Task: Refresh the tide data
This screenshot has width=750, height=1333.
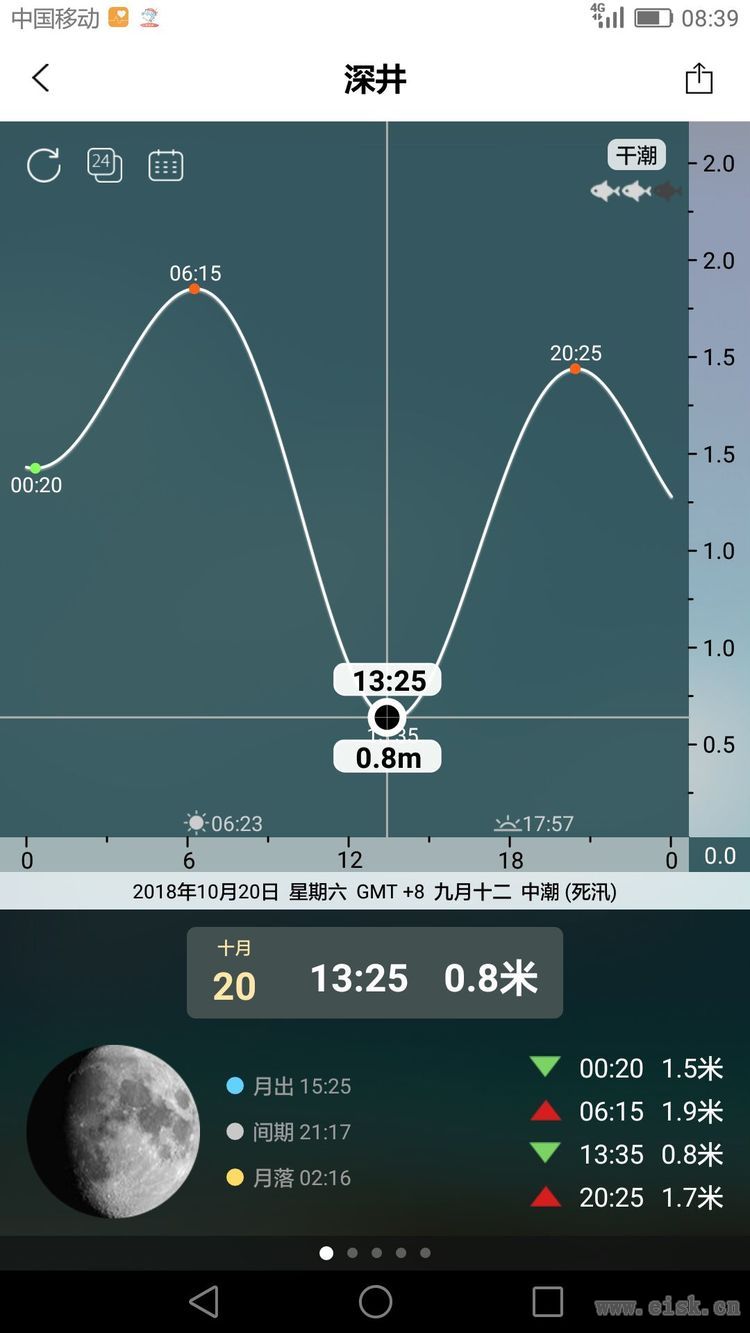Action: [44, 165]
